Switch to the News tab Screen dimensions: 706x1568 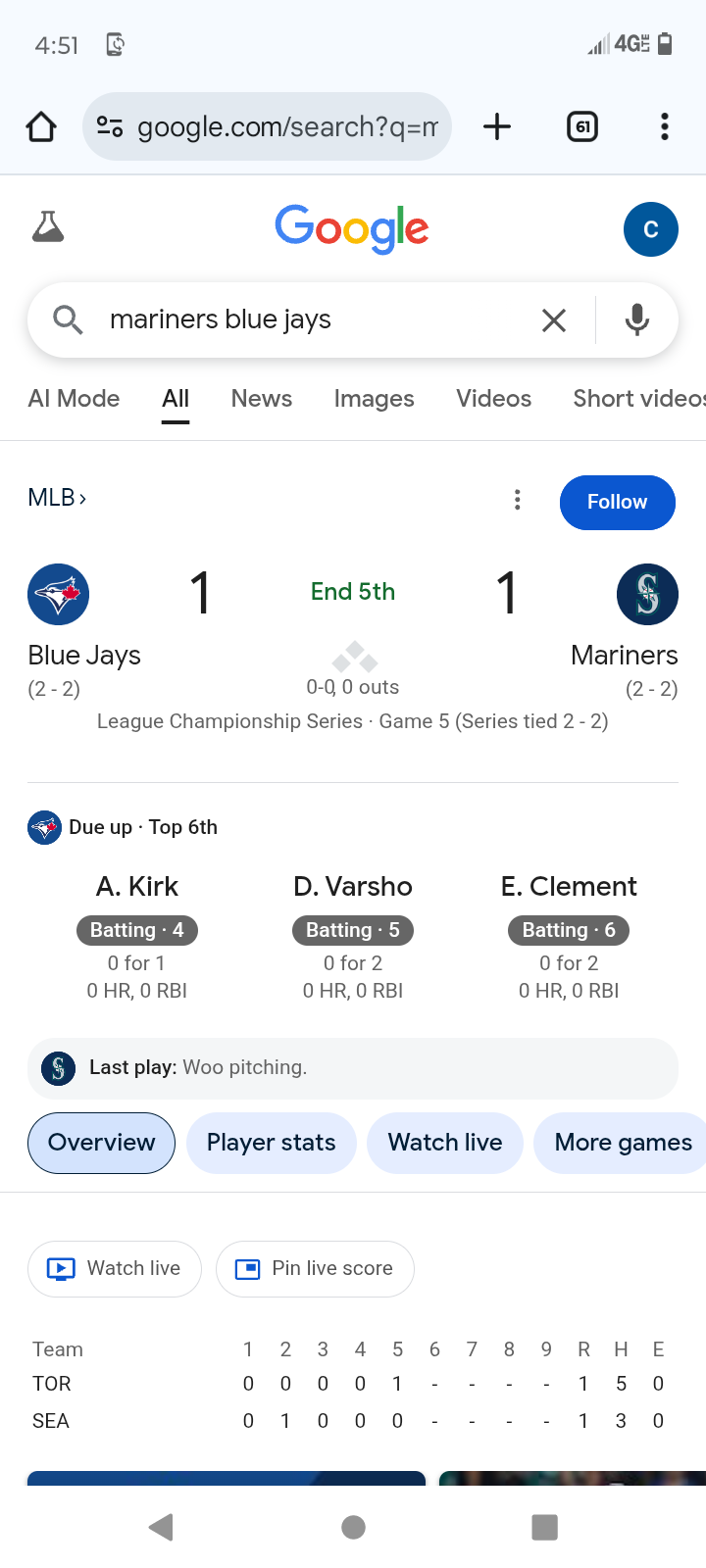(262, 399)
